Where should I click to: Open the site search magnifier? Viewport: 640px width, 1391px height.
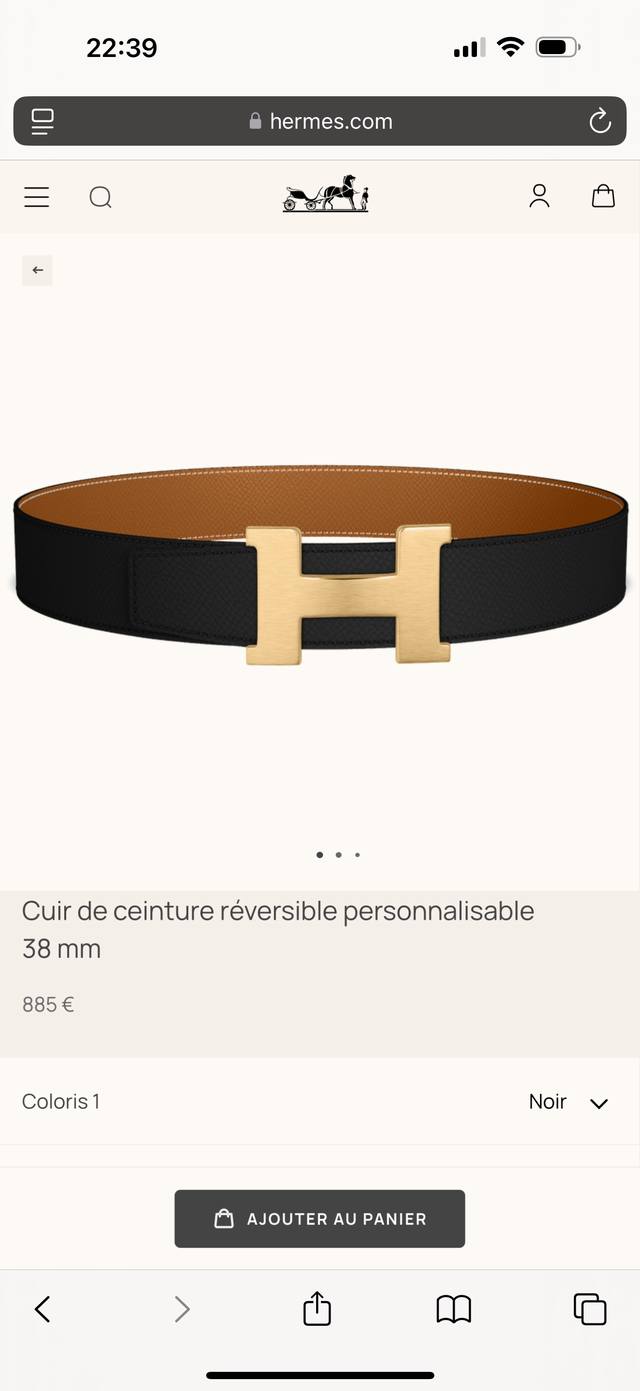click(100, 197)
